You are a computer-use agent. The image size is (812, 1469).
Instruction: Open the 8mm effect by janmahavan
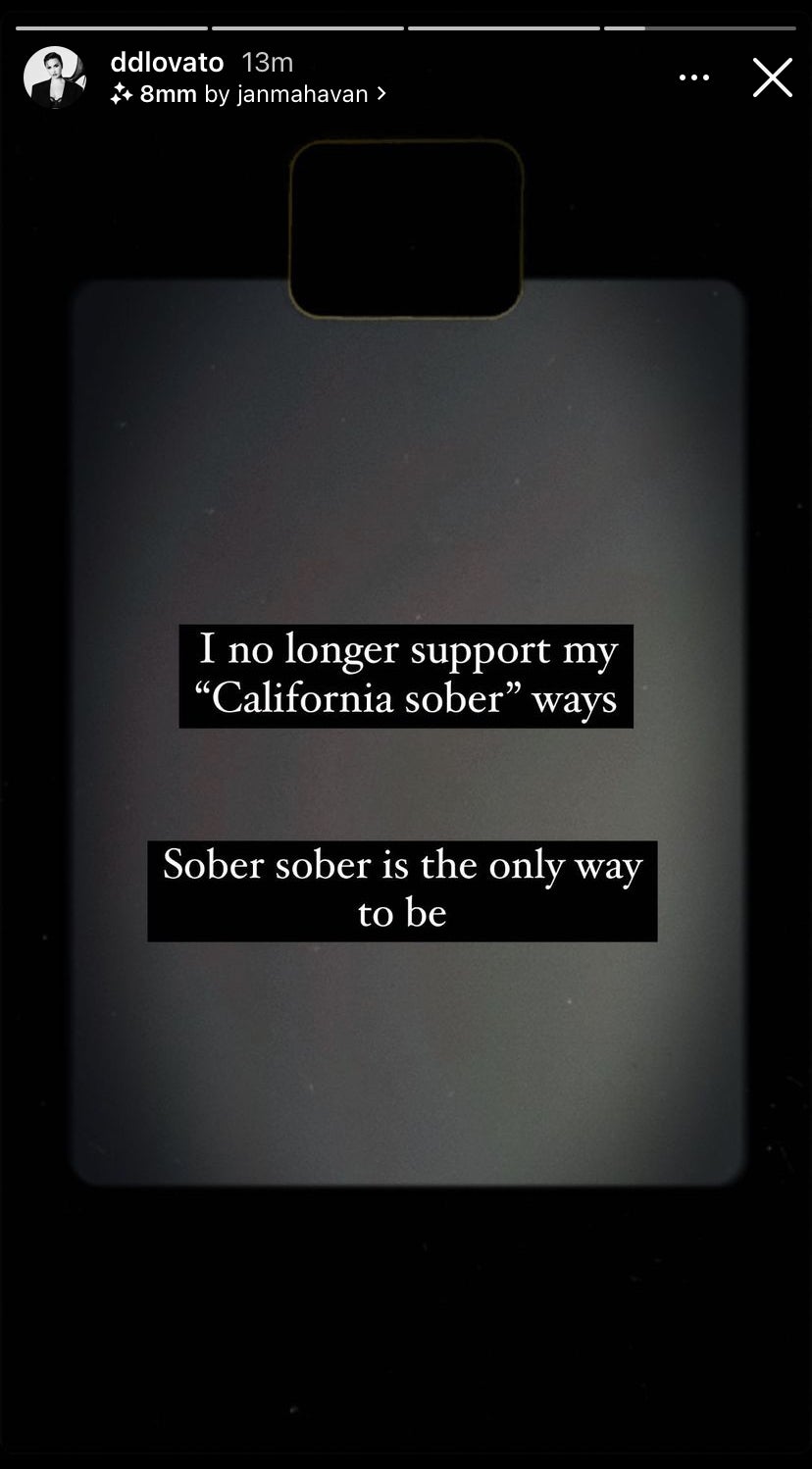coord(249,94)
